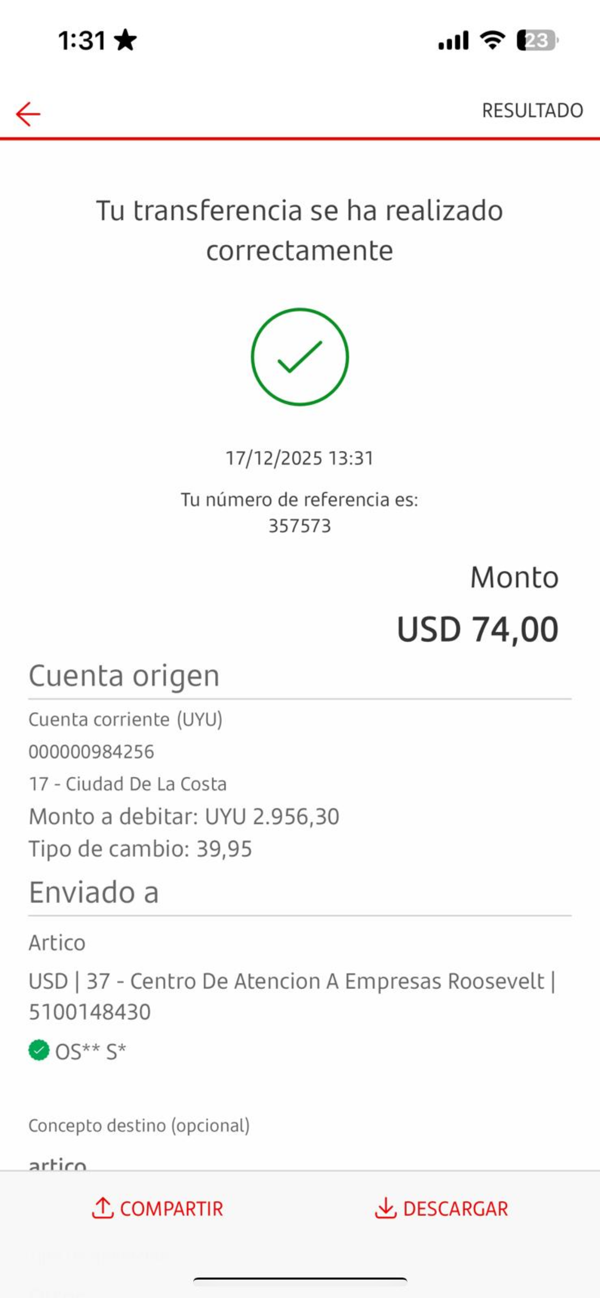The image size is (600, 1298).
Task: Download the receipt with Descargar
Action: tap(441, 1208)
